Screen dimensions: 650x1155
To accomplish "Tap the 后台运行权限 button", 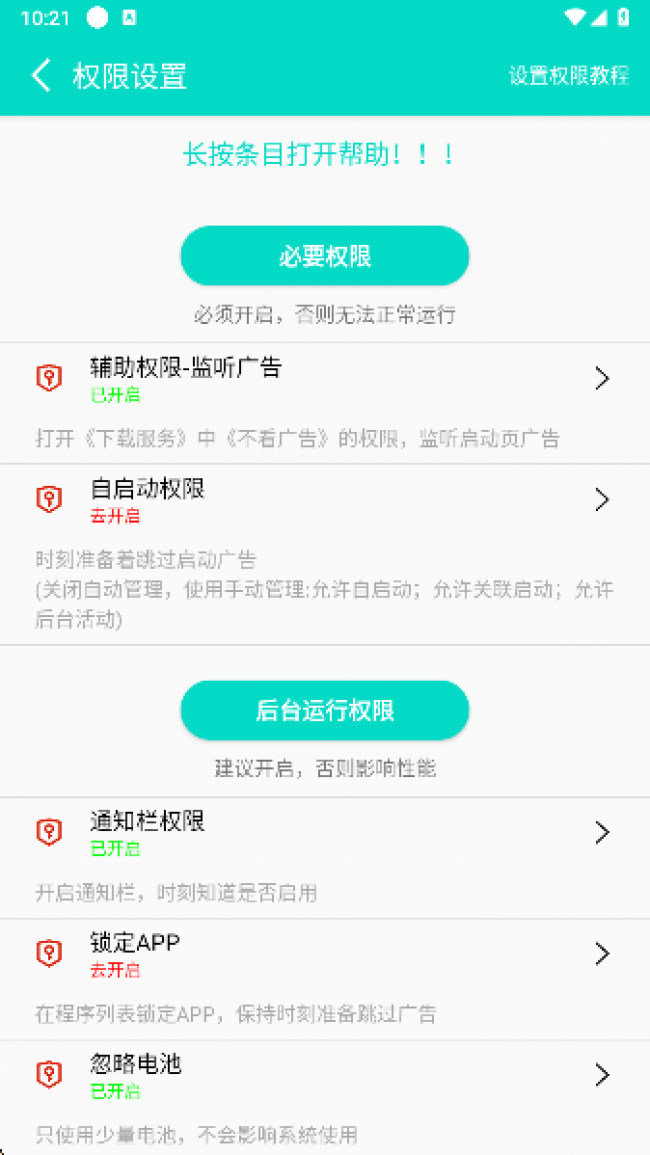I will (324, 710).
